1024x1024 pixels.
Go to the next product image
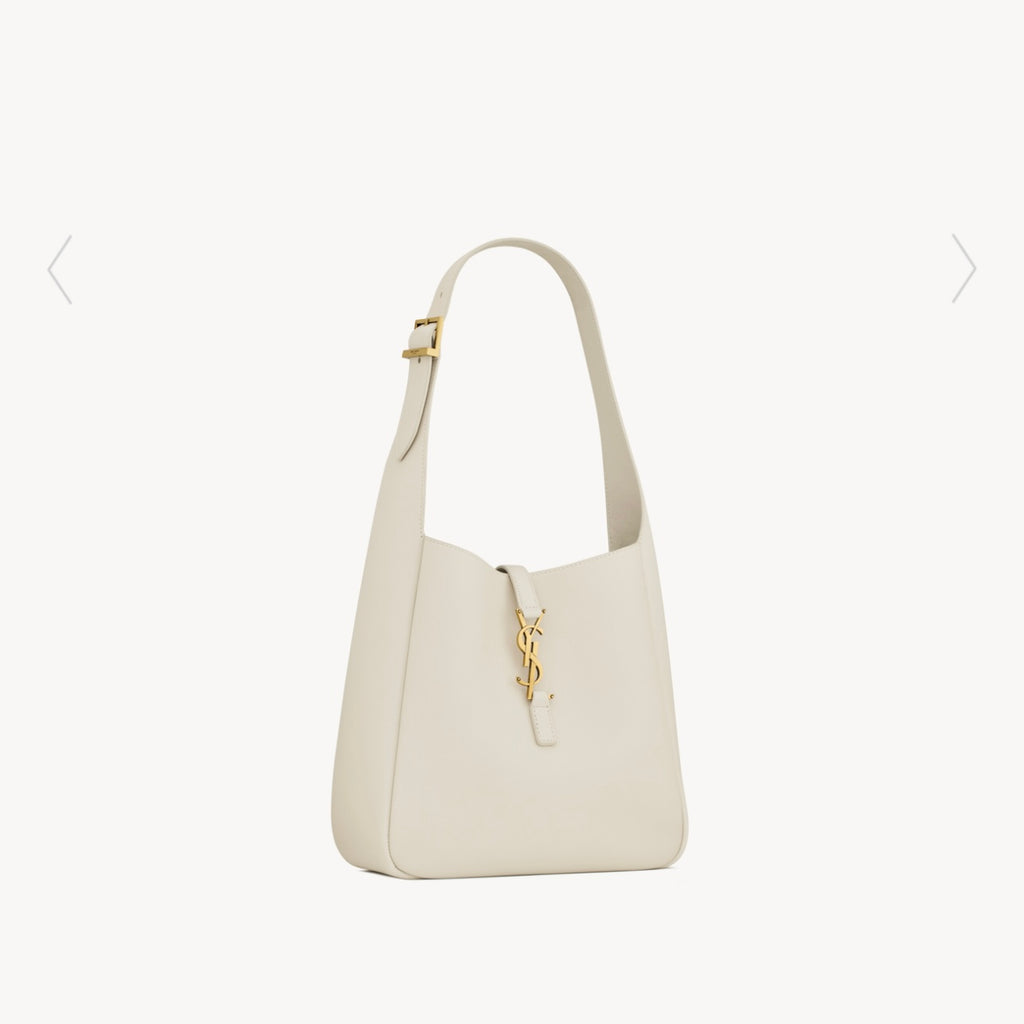tap(963, 269)
